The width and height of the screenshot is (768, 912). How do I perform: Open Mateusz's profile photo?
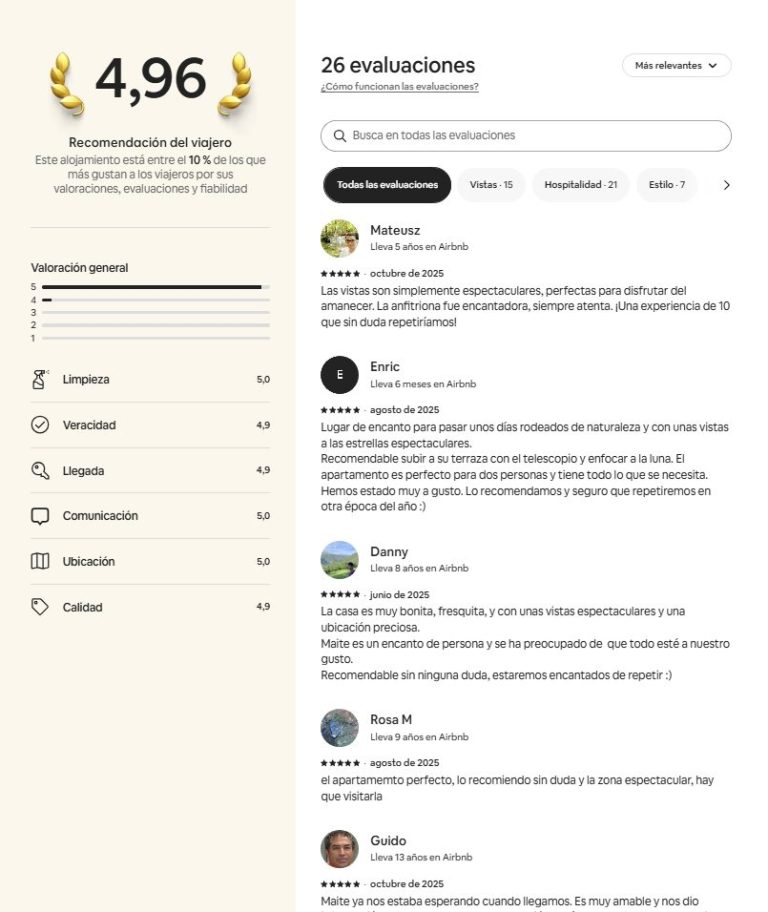339,238
